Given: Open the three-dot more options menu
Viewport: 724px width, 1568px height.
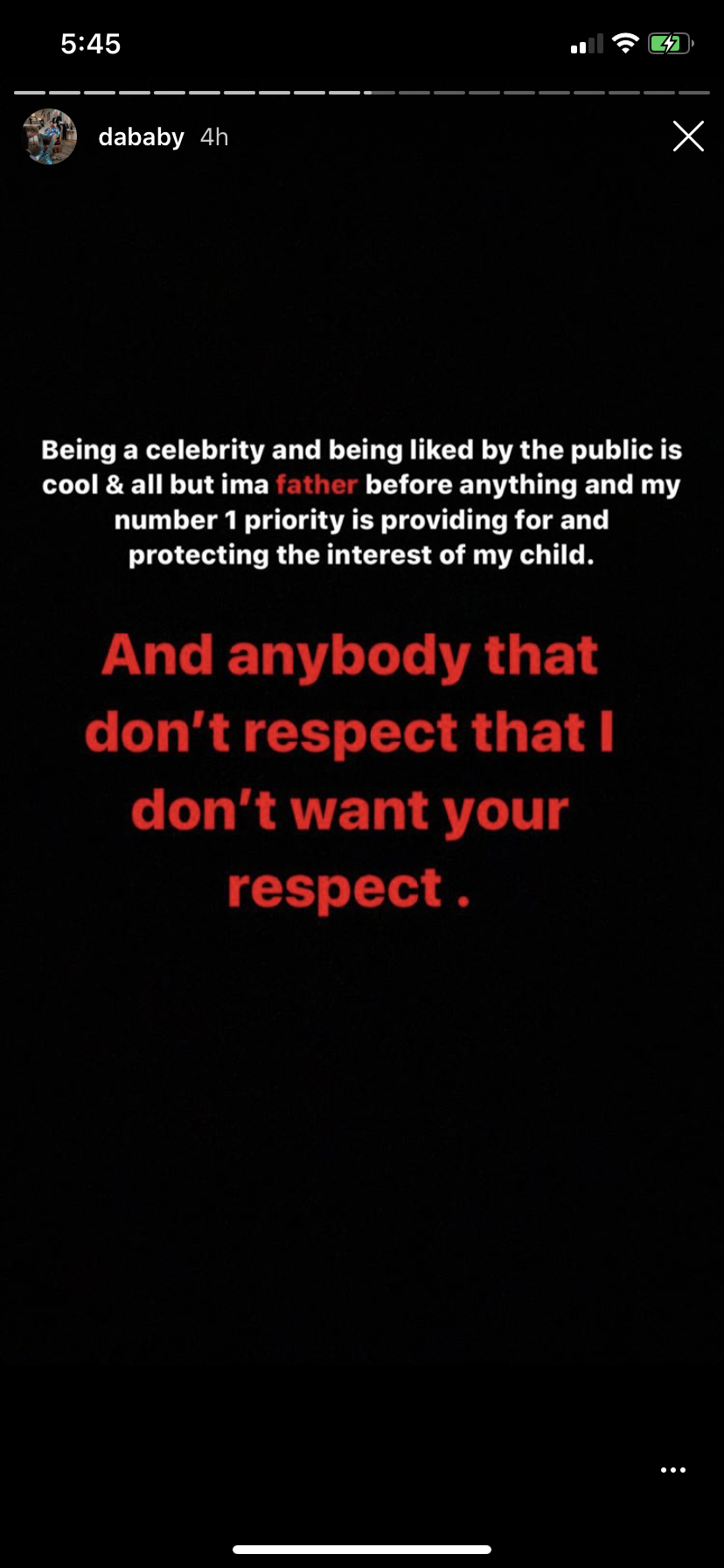Looking at the screenshot, I should [x=673, y=1470].
